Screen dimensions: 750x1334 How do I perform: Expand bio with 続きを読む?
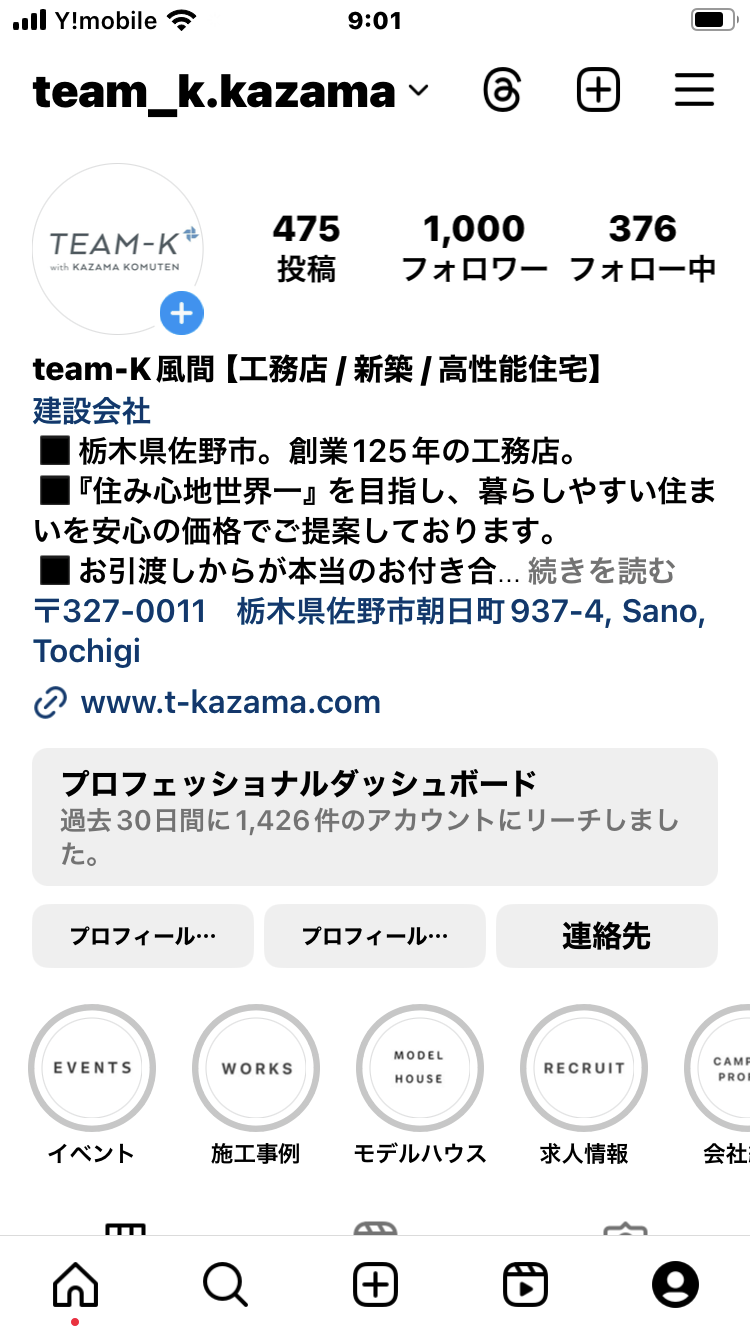click(x=601, y=571)
